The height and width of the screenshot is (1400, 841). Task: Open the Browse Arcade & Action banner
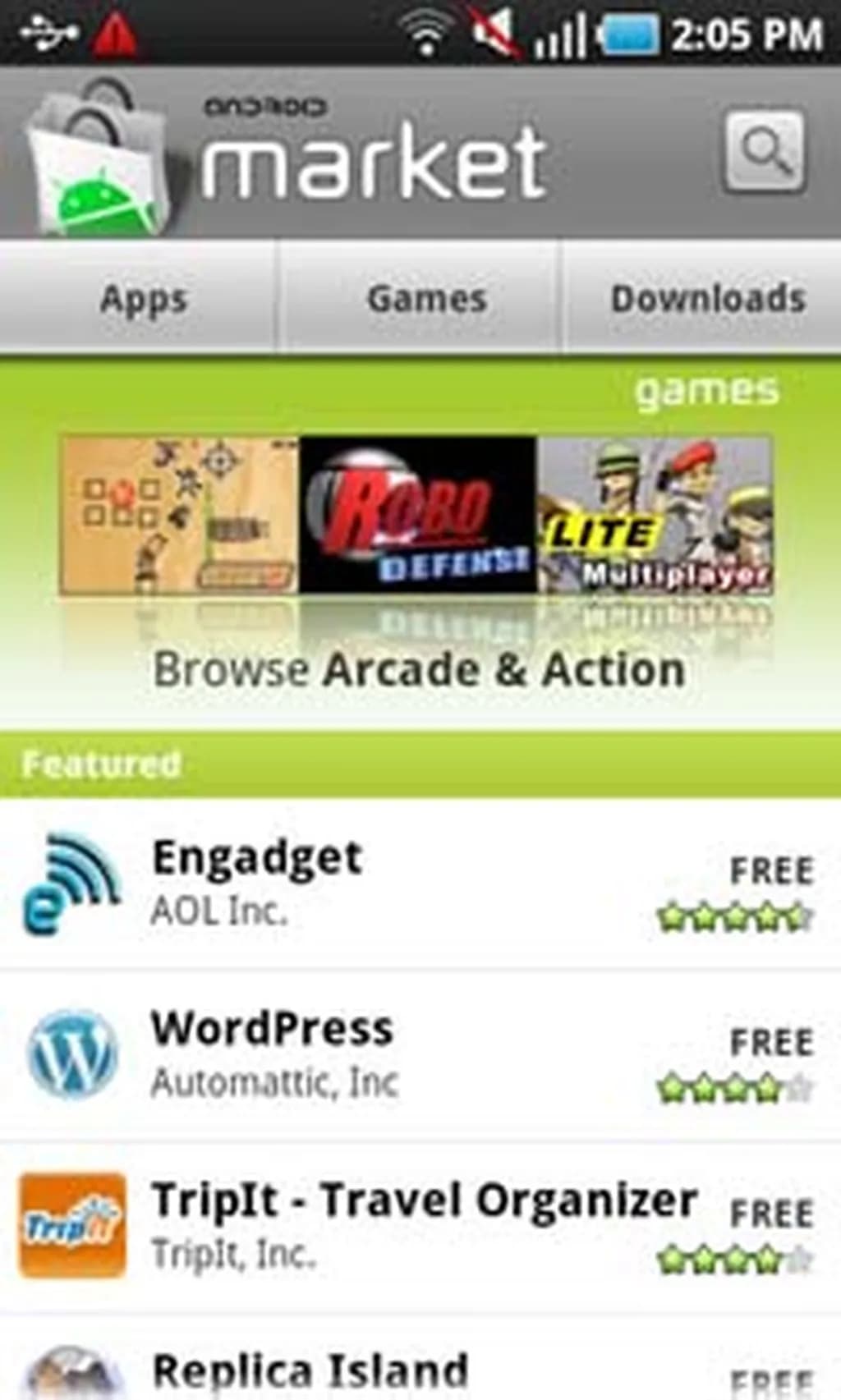pos(419,668)
